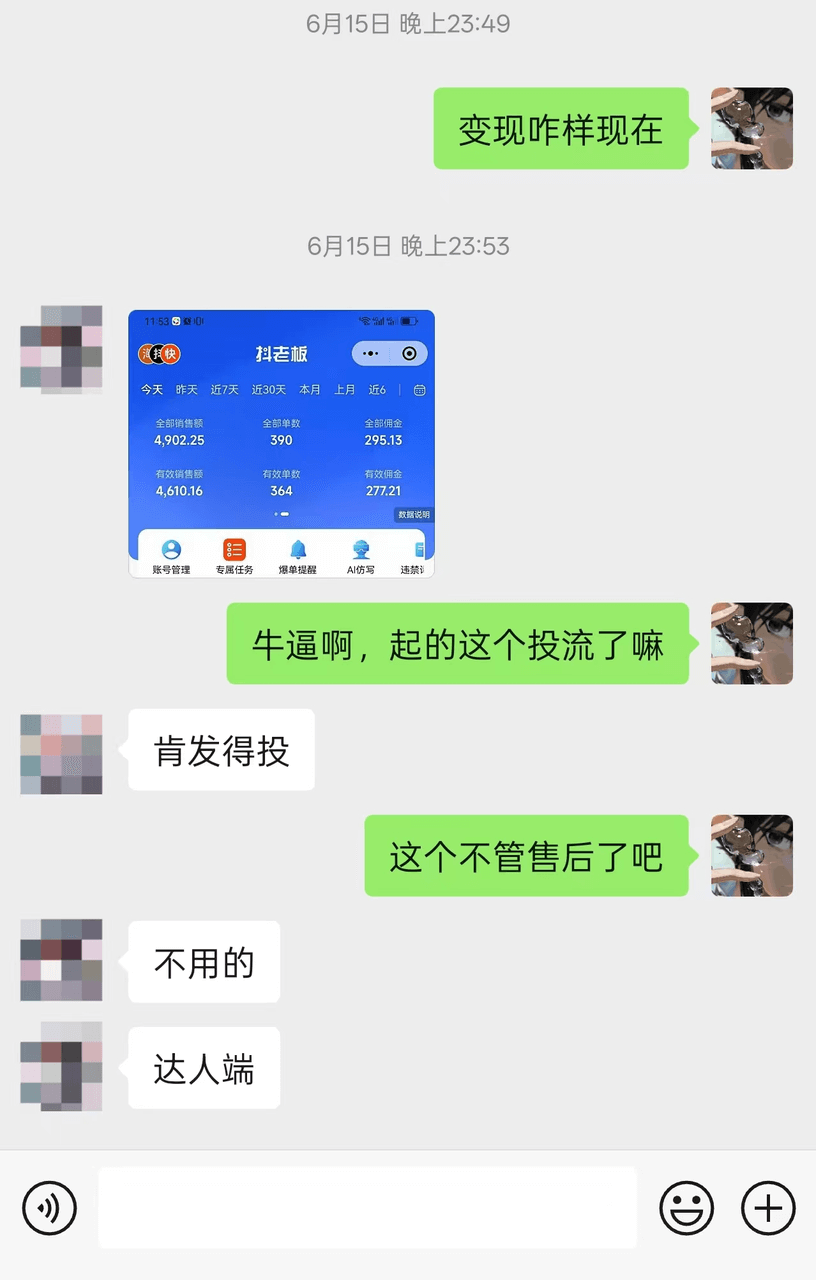Open the shared 抖老板 screenshot image
The height and width of the screenshot is (1280, 816).
(x=281, y=443)
